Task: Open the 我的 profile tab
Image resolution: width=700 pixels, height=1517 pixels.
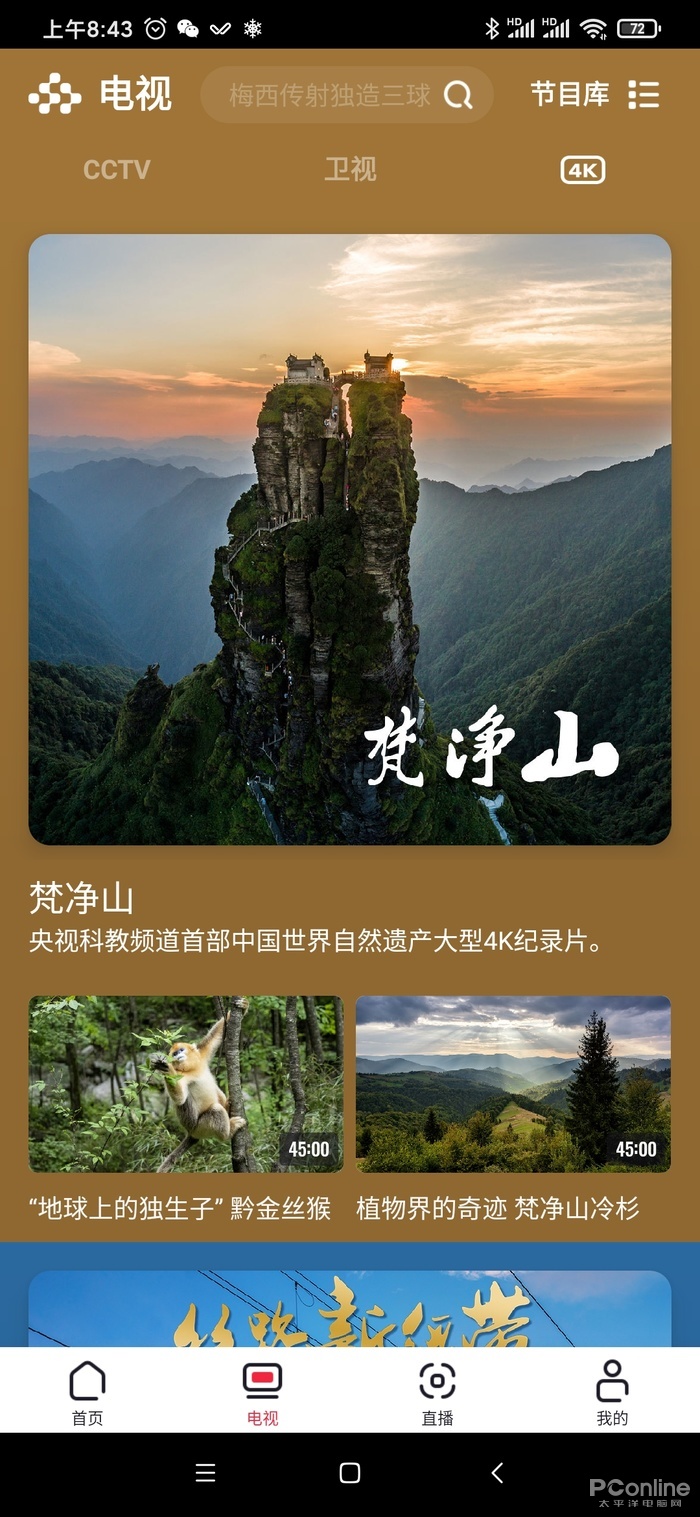Action: tap(612, 1392)
